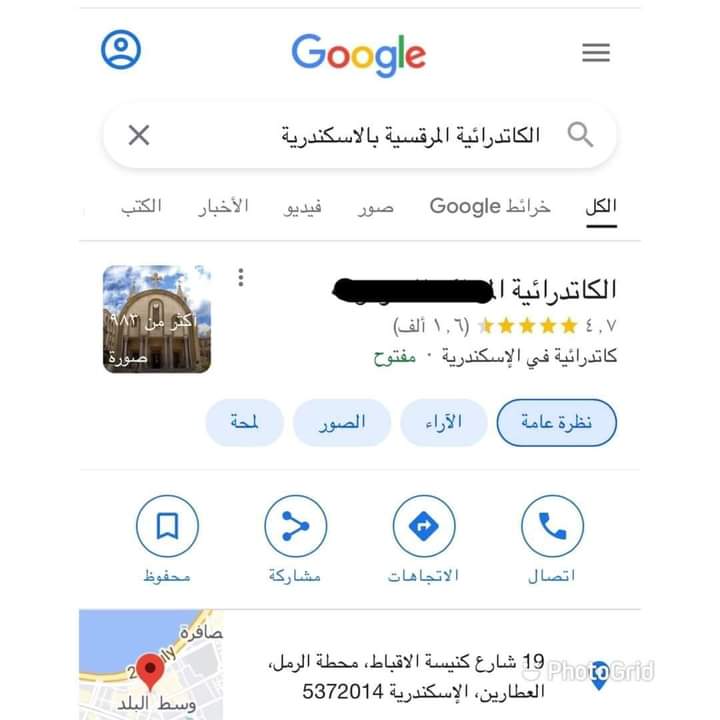
Task: Open the hamburger menu
Action: [x=596, y=52]
